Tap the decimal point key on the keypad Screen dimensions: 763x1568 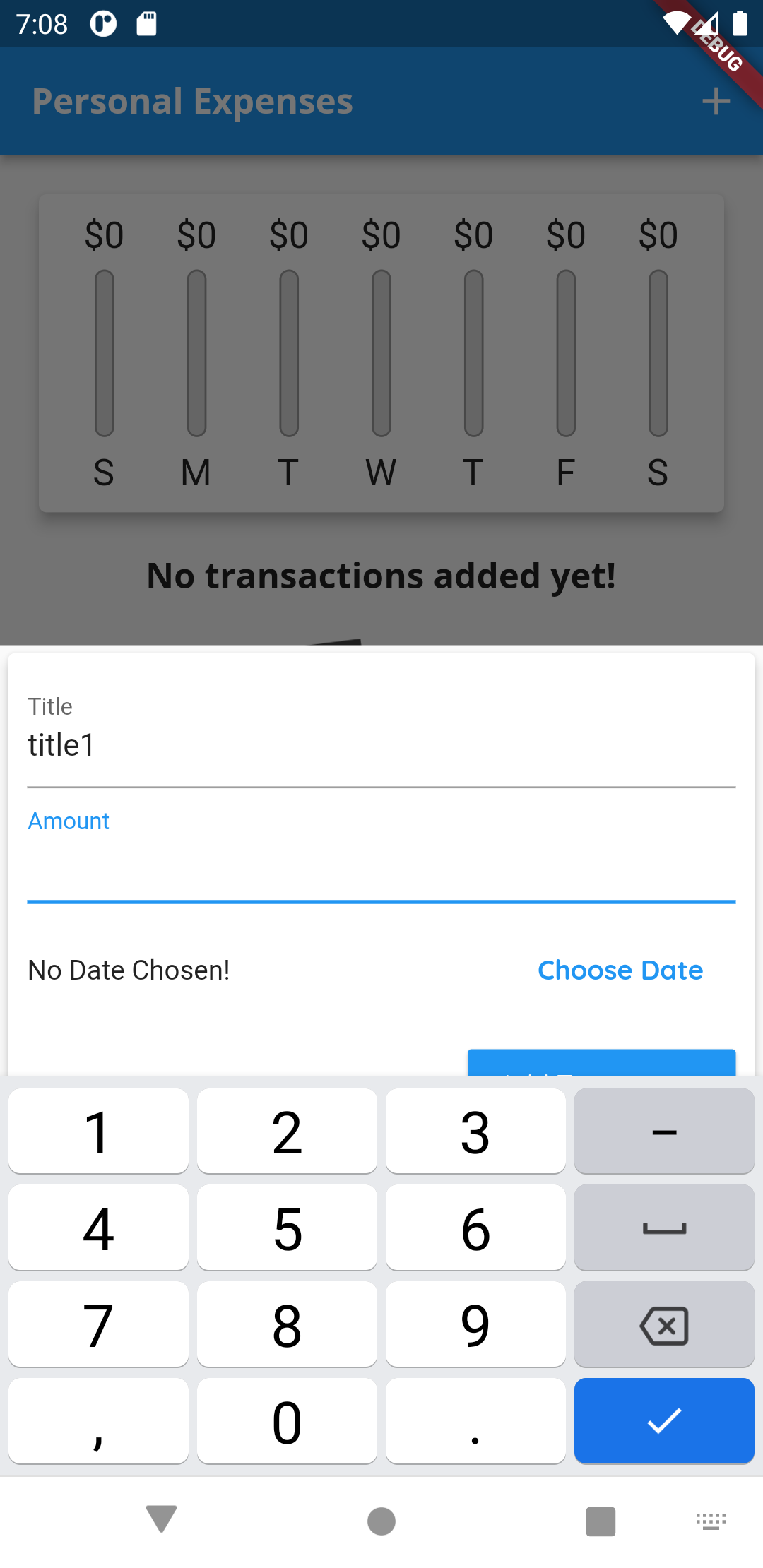click(x=475, y=1420)
